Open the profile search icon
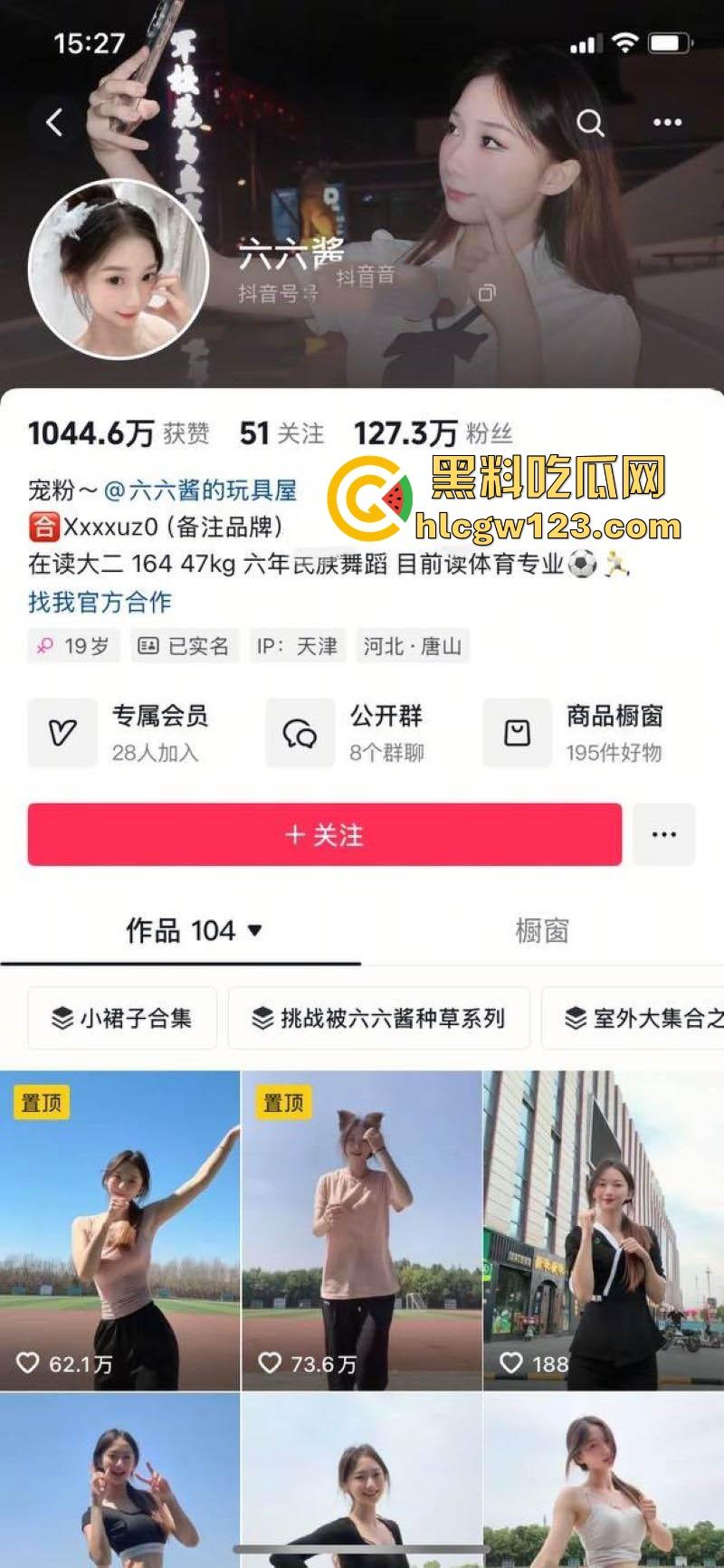Image resolution: width=724 pixels, height=1568 pixels. pyautogui.click(x=590, y=122)
